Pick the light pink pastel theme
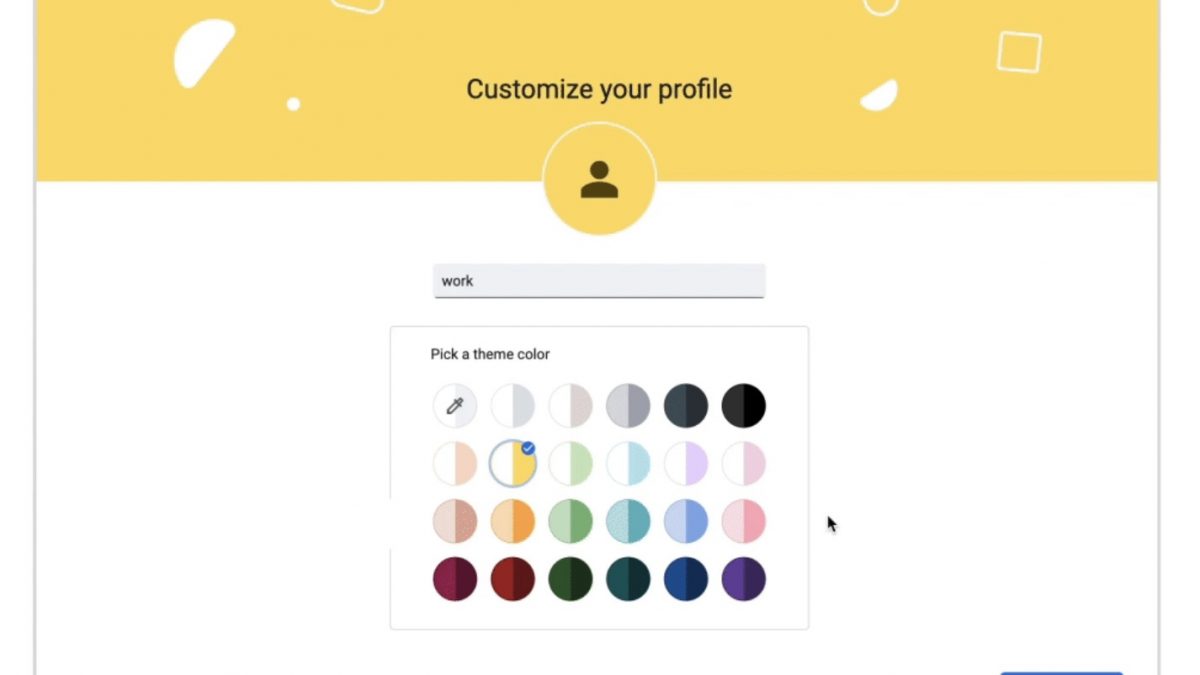 click(743, 464)
